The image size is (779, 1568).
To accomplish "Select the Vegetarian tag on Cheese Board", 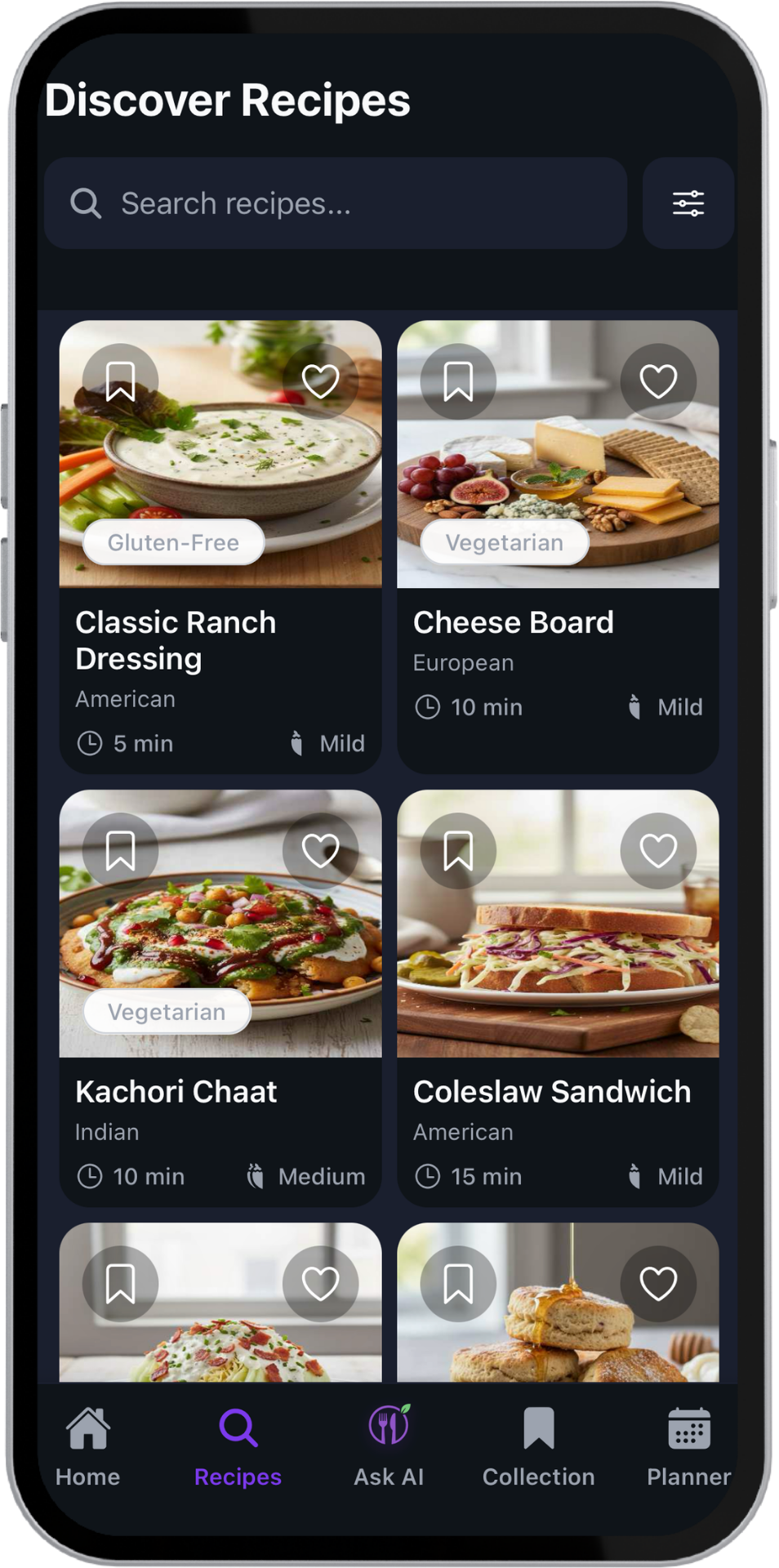I will pyautogui.click(x=504, y=541).
